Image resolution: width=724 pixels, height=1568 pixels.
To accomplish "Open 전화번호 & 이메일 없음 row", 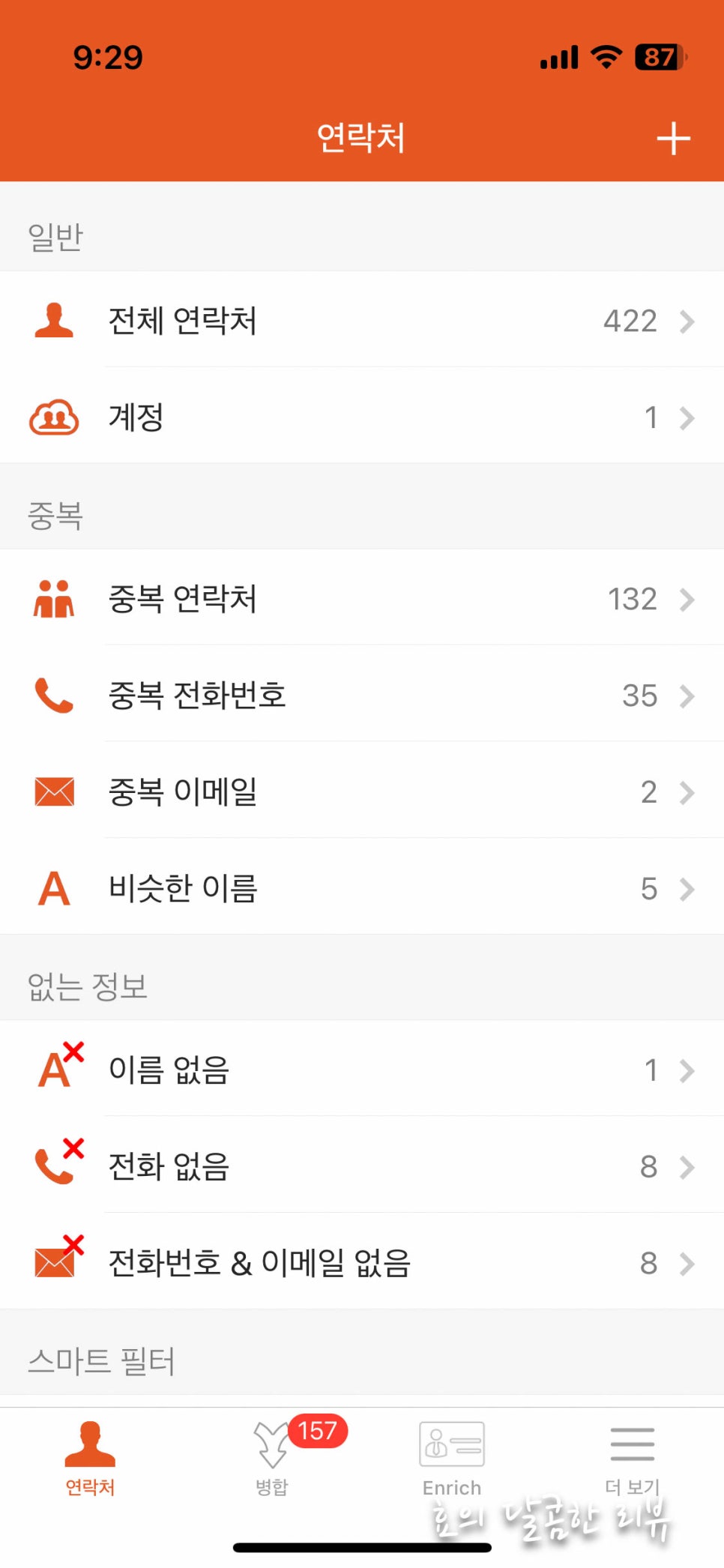I will pos(362,1263).
